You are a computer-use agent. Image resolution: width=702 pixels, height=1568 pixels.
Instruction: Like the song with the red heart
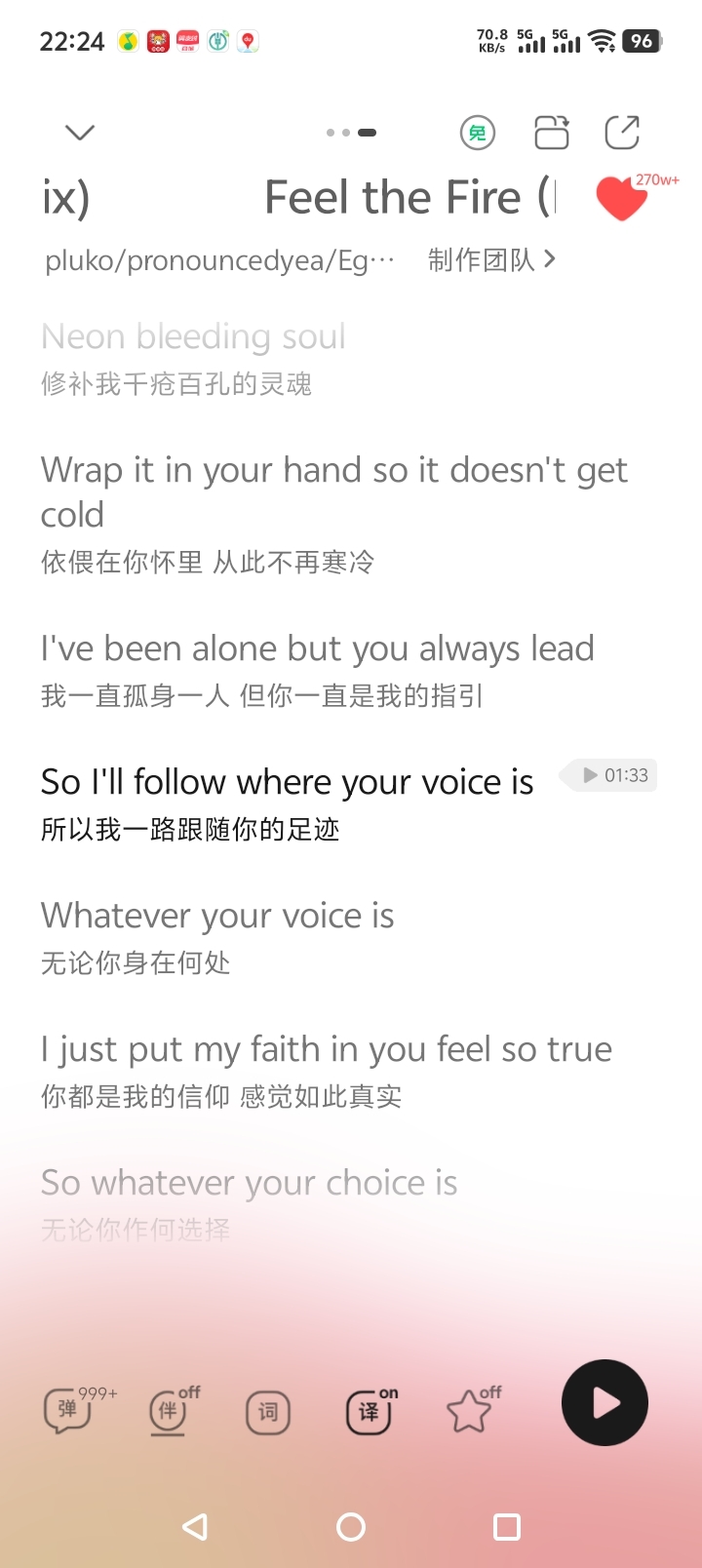pyautogui.click(x=621, y=199)
